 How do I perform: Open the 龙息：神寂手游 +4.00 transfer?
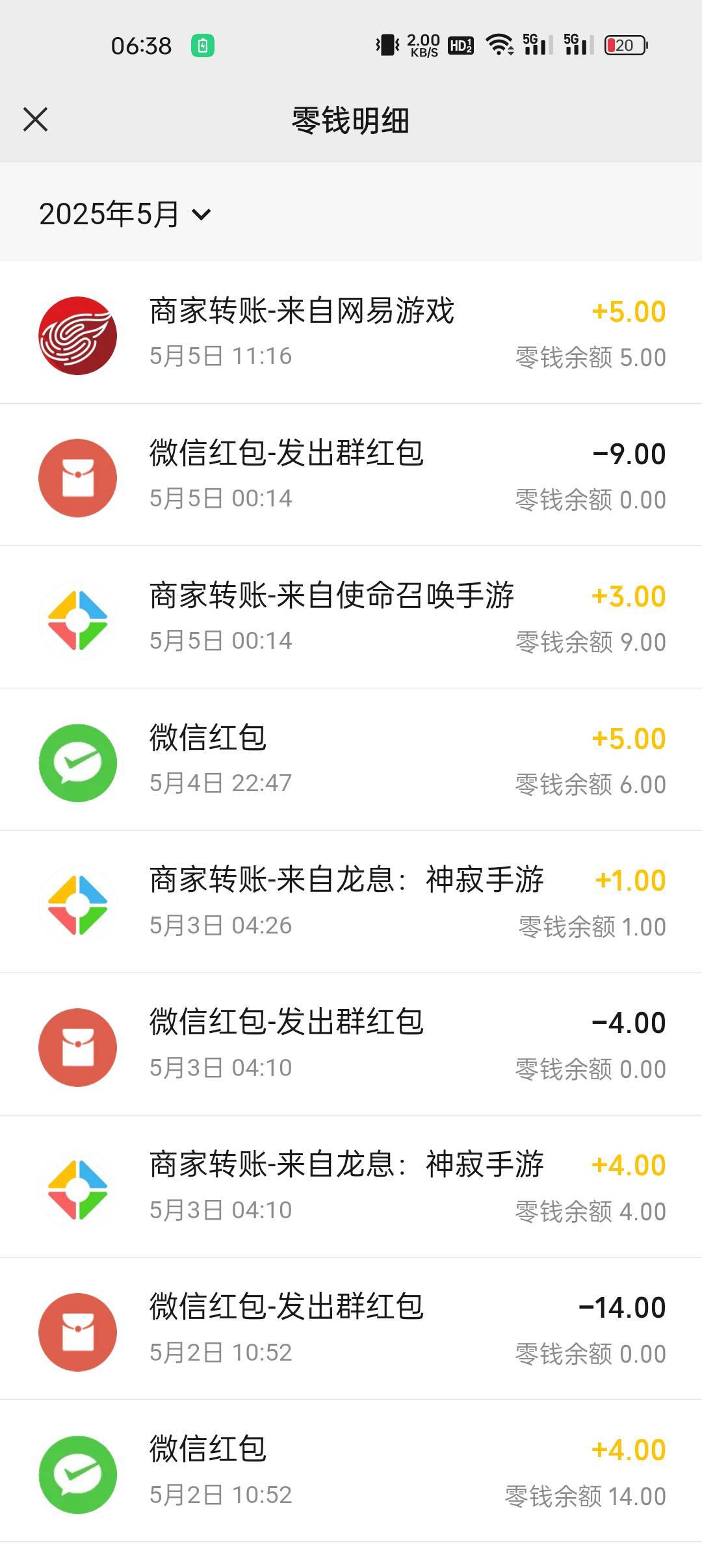point(351,1187)
